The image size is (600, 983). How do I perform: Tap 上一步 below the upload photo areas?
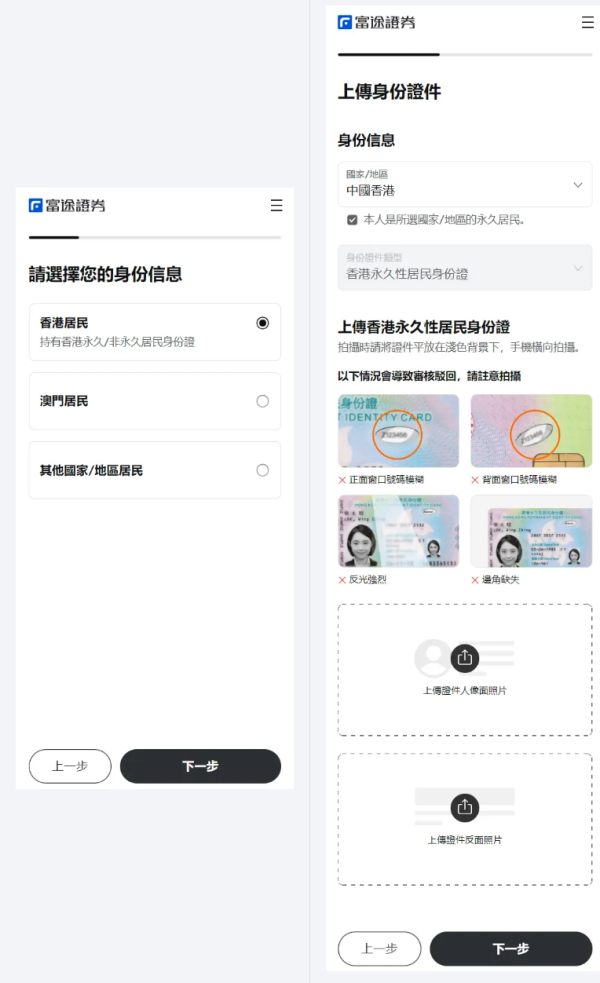point(379,948)
